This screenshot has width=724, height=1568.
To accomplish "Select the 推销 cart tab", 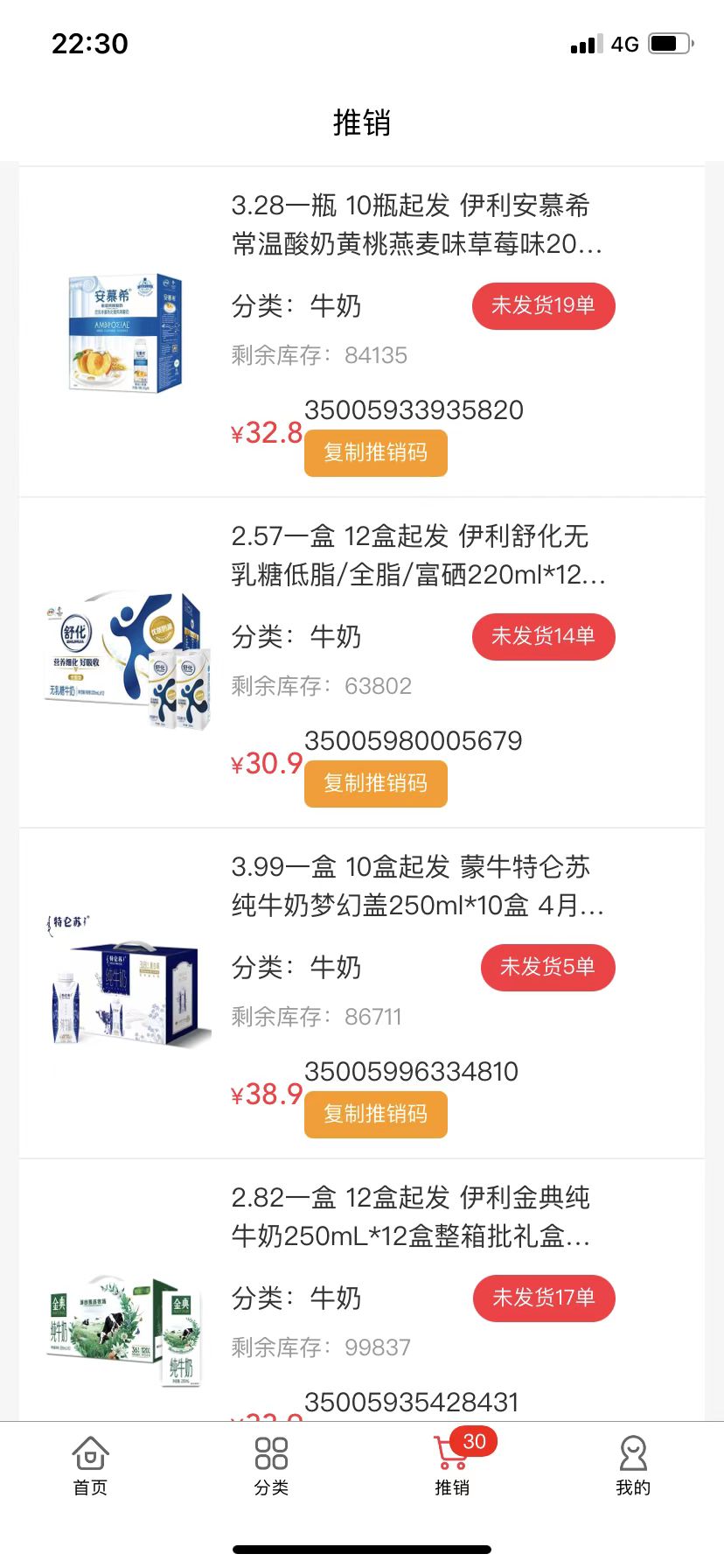I will point(452,1466).
